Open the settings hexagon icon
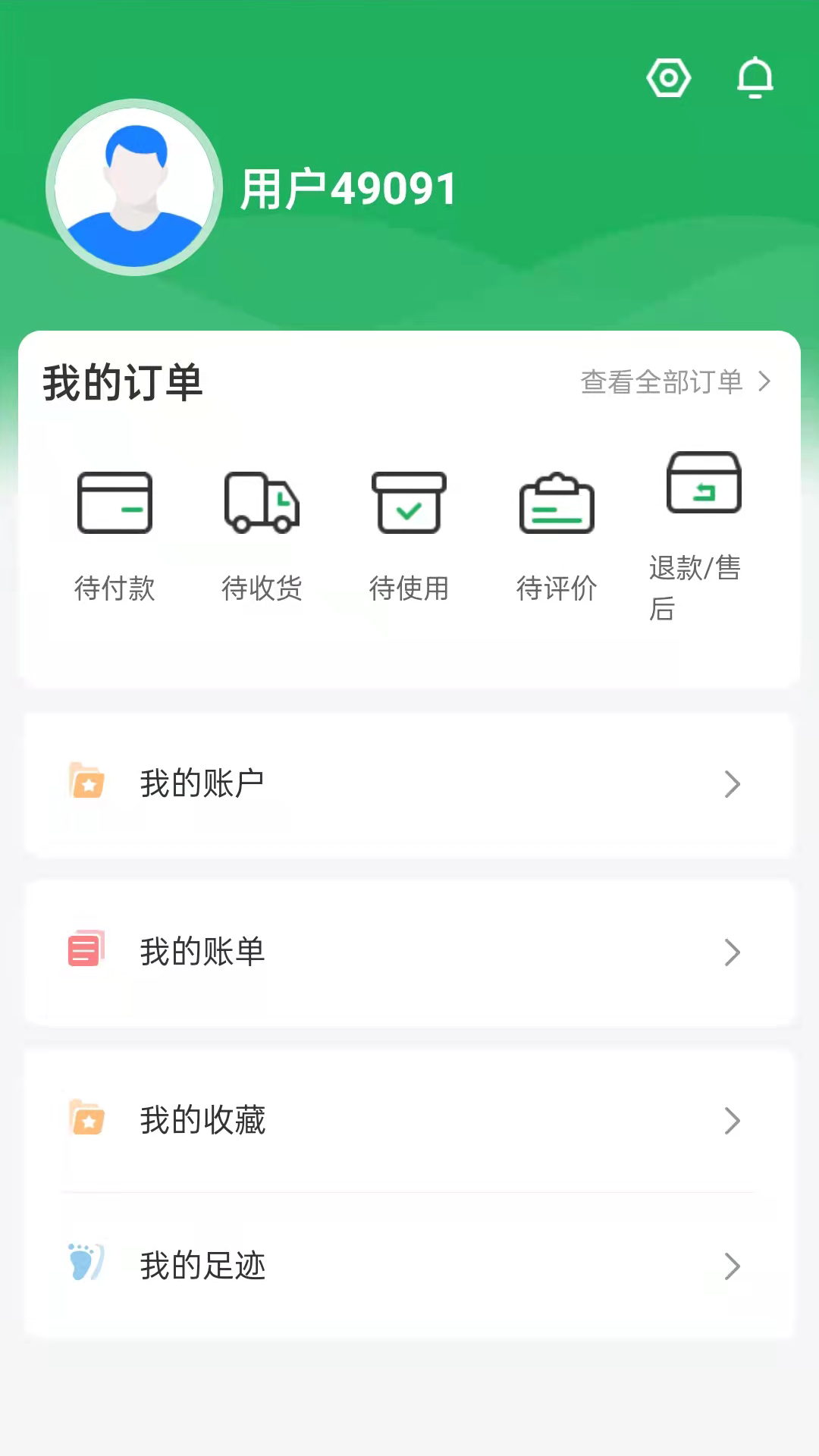Image resolution: width=819 pixels, height=1456 pixels. 668,77
